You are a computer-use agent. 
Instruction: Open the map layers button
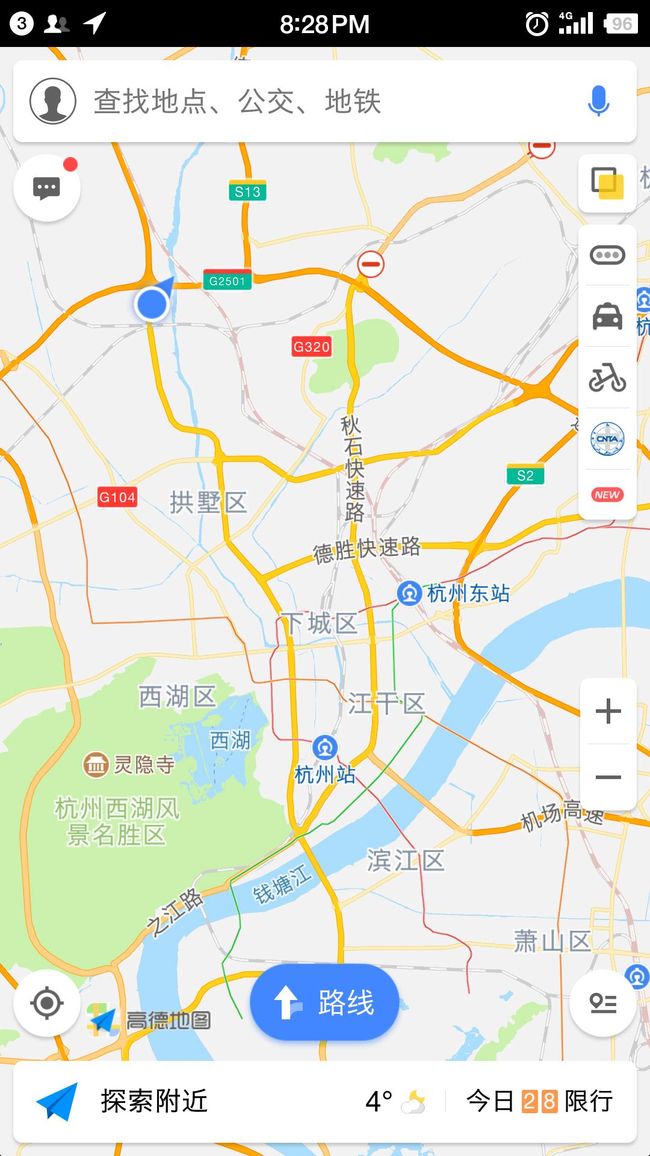coord(608,183)
